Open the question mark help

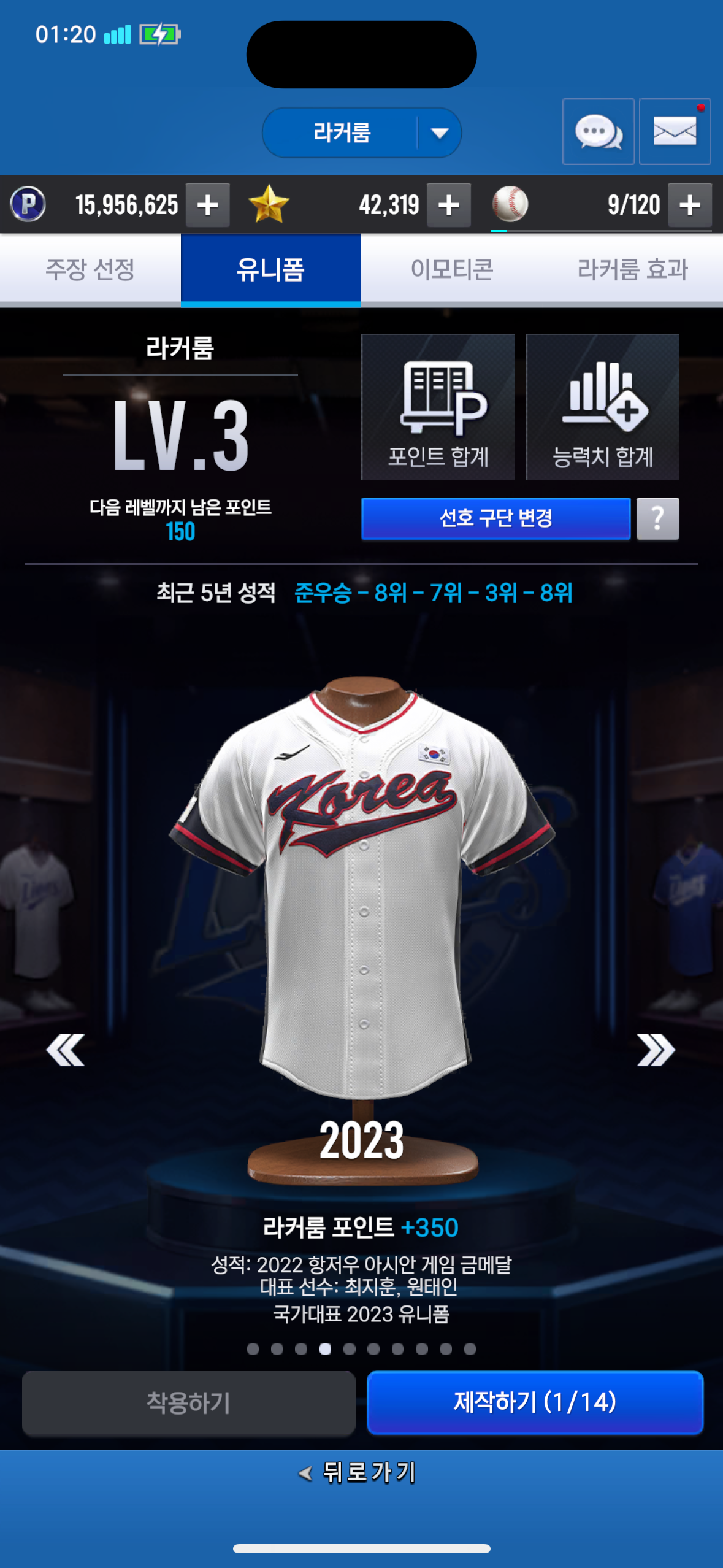pos(657,518)
